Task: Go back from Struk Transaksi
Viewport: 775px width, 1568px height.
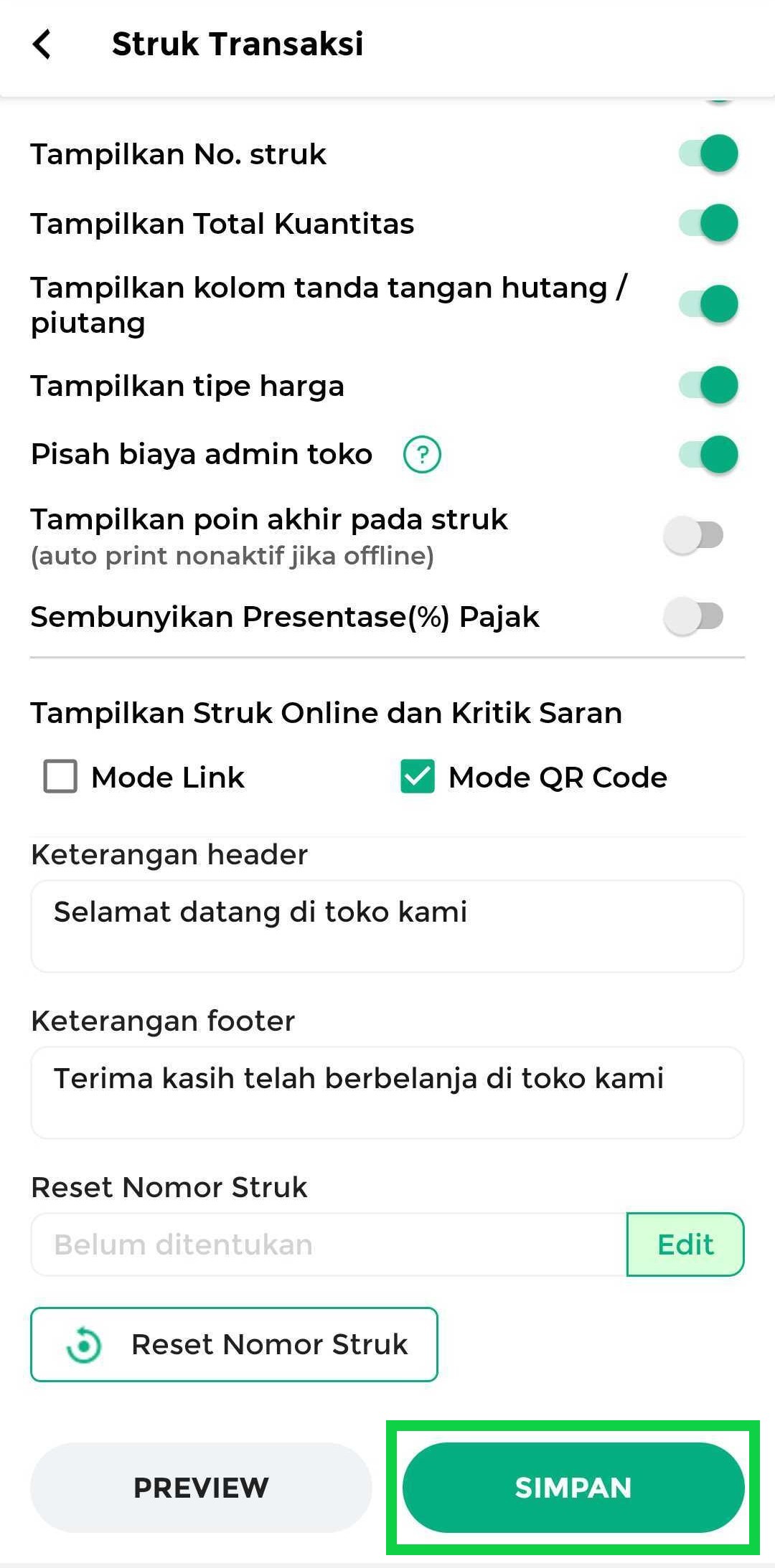Action: click(42, 44)
